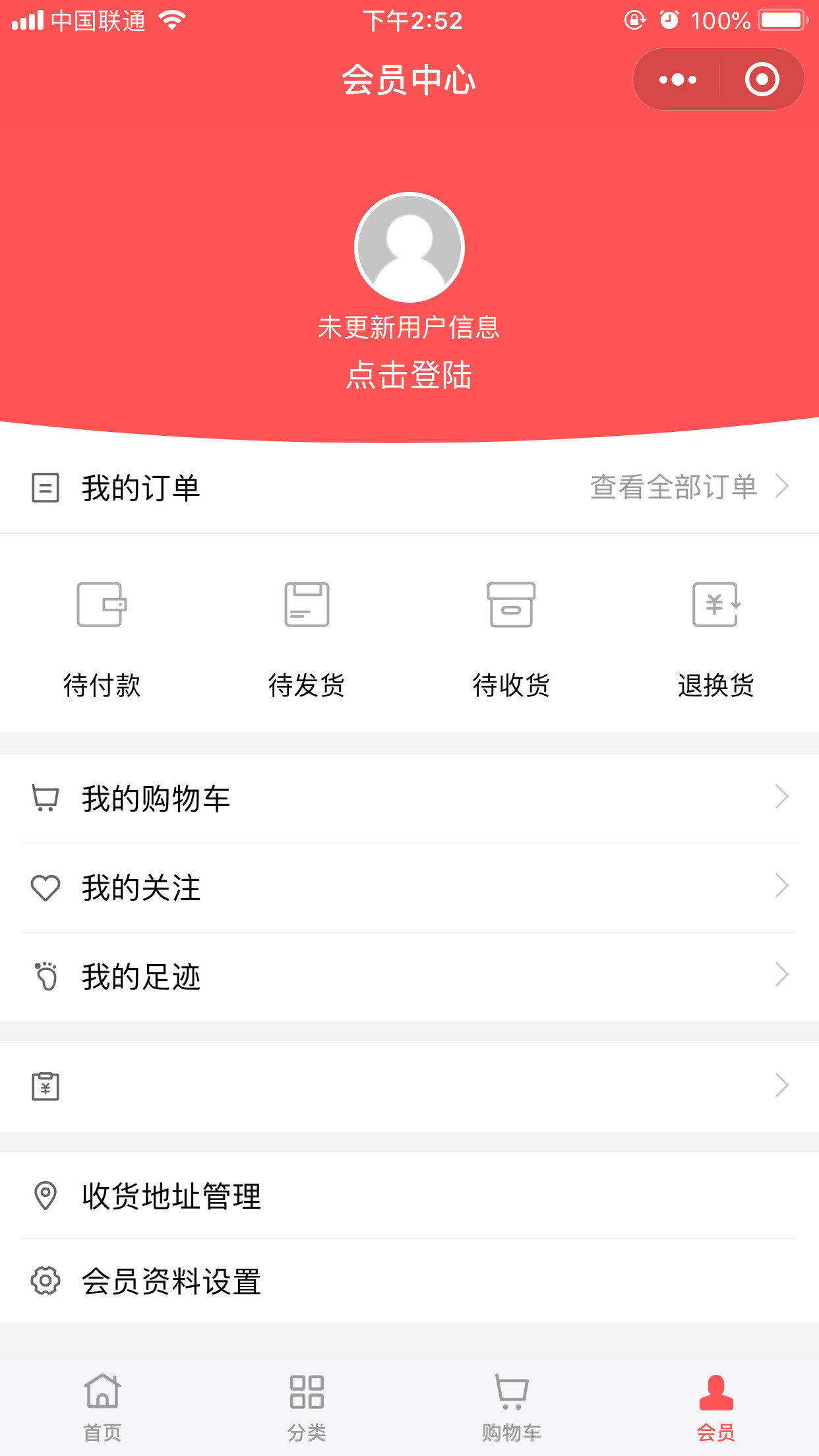The image size is (819, 1456).
Task: Switch to the 分类 category tab
Action: [307, 1408]
